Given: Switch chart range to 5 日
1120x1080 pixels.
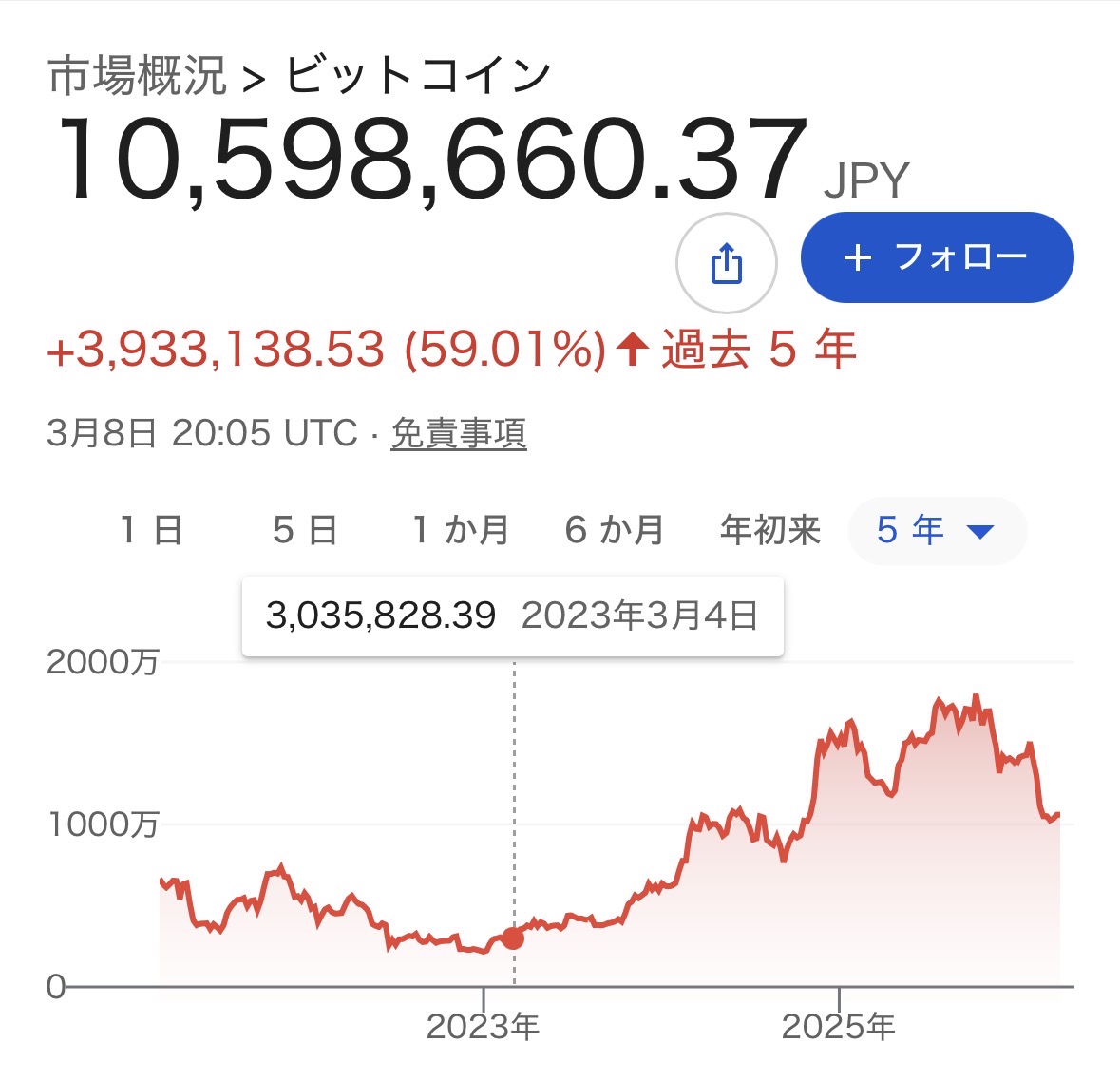Looking at the screenshot, I should point(305,530).
